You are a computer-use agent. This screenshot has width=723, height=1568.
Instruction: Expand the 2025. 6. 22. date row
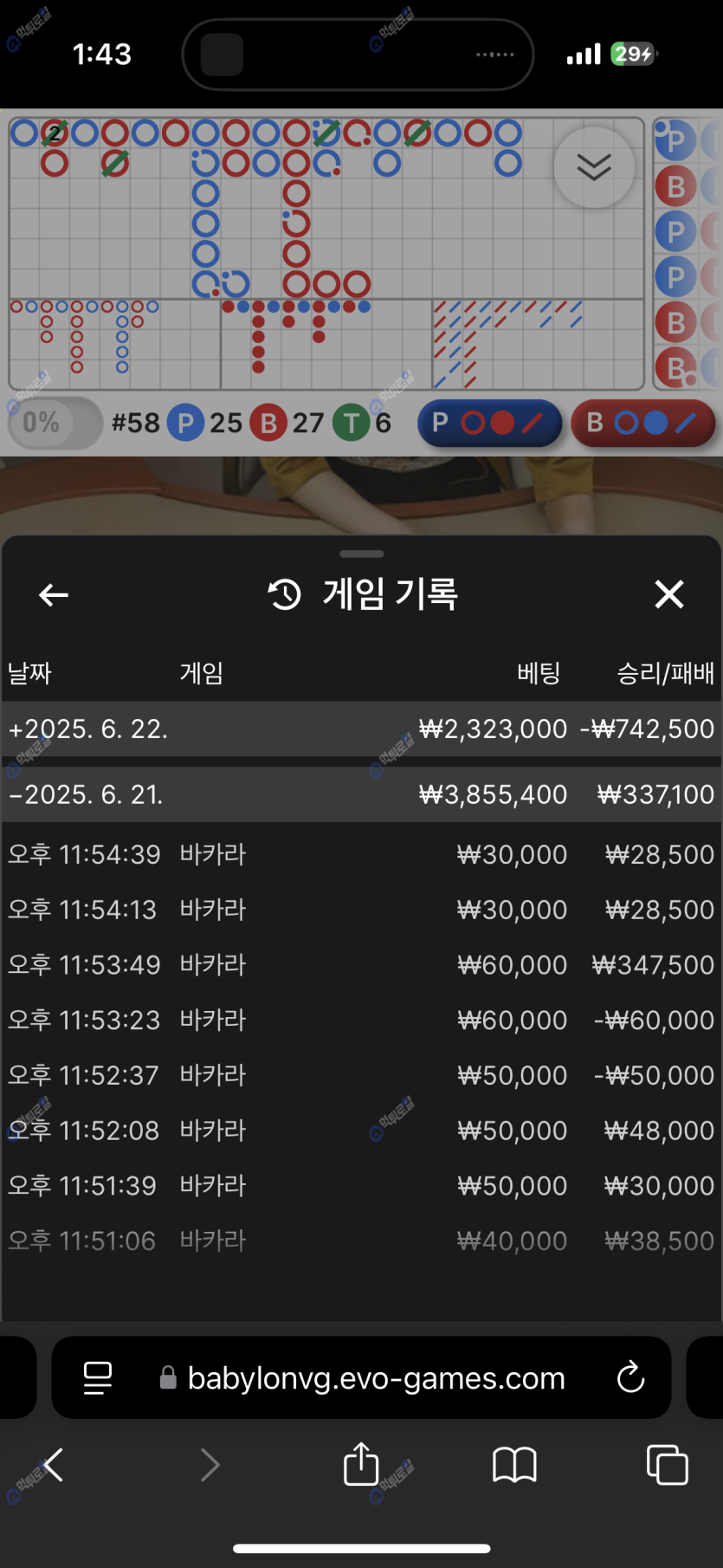coord(361,729)
